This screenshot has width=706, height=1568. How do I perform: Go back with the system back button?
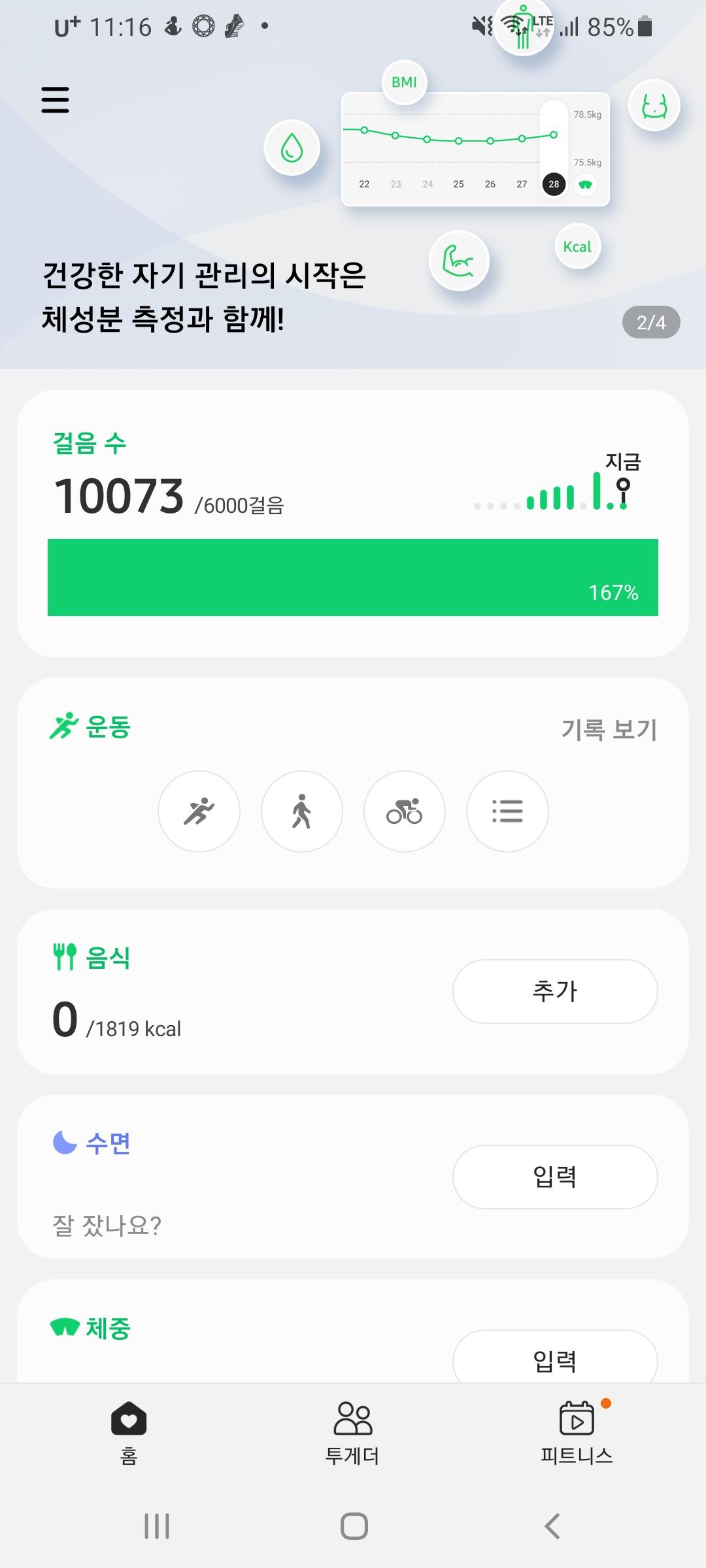[x=552, y=1526]
